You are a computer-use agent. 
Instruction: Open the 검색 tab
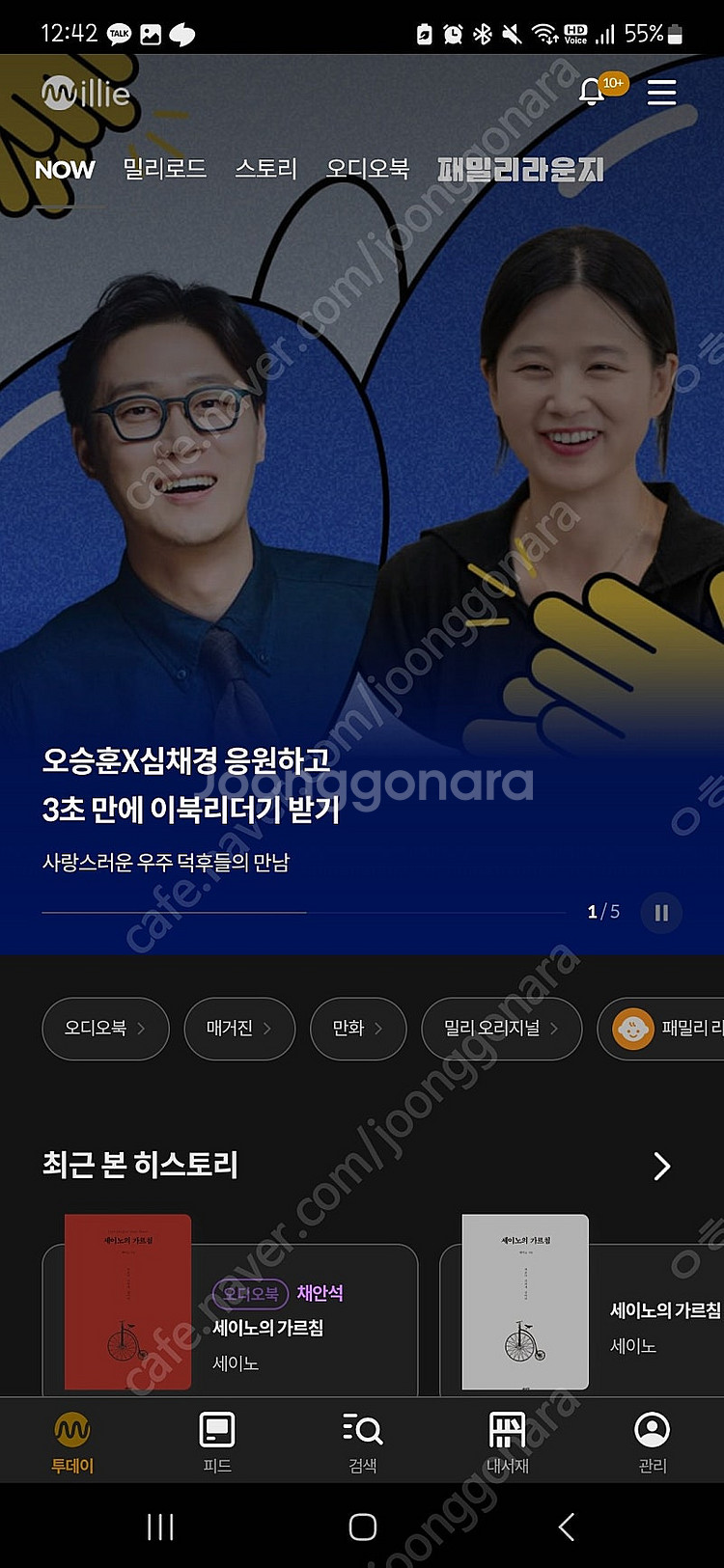coord(362,1442)
